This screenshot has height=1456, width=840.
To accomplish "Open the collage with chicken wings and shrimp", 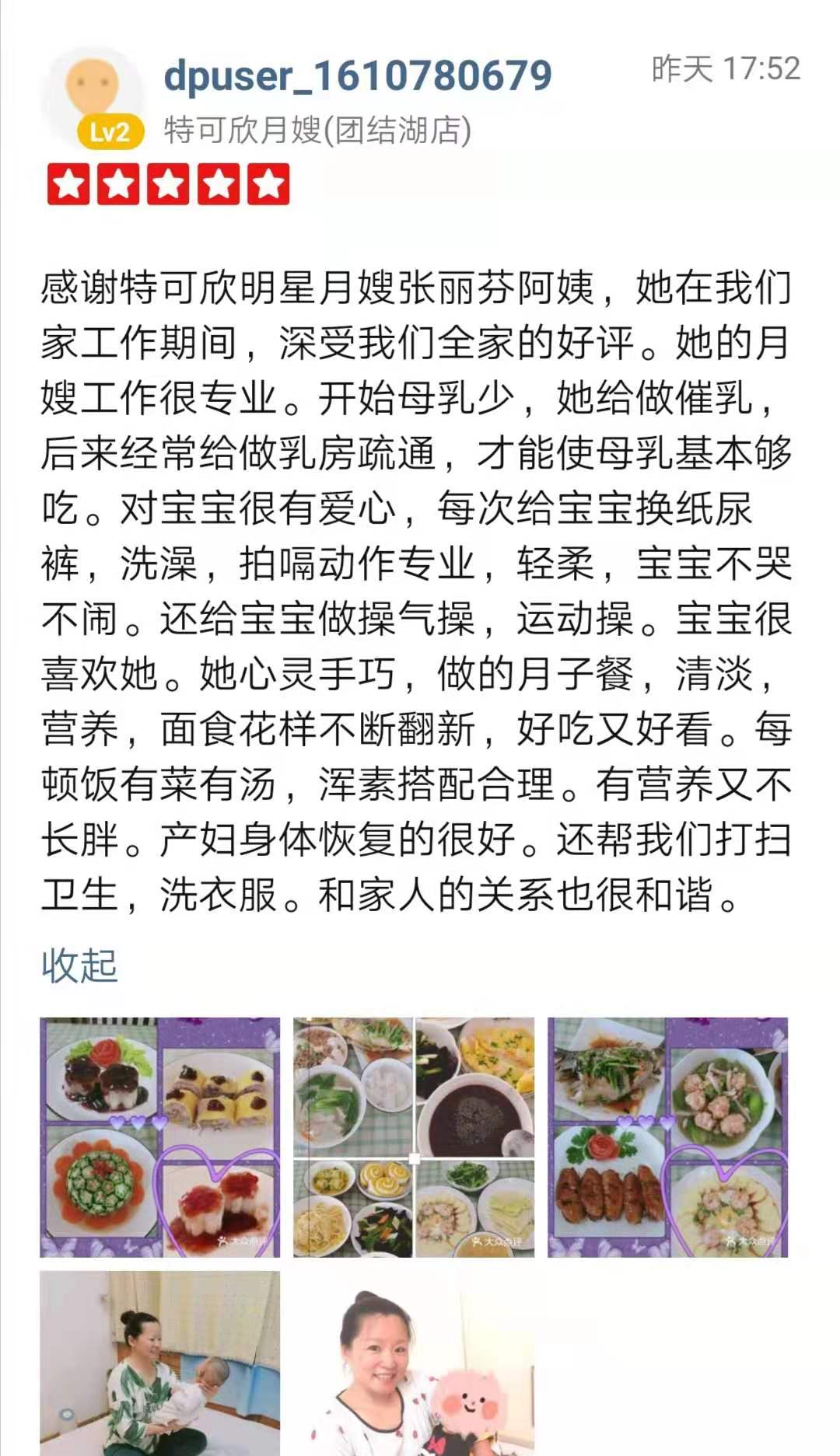I will [x=667, y=1137].
